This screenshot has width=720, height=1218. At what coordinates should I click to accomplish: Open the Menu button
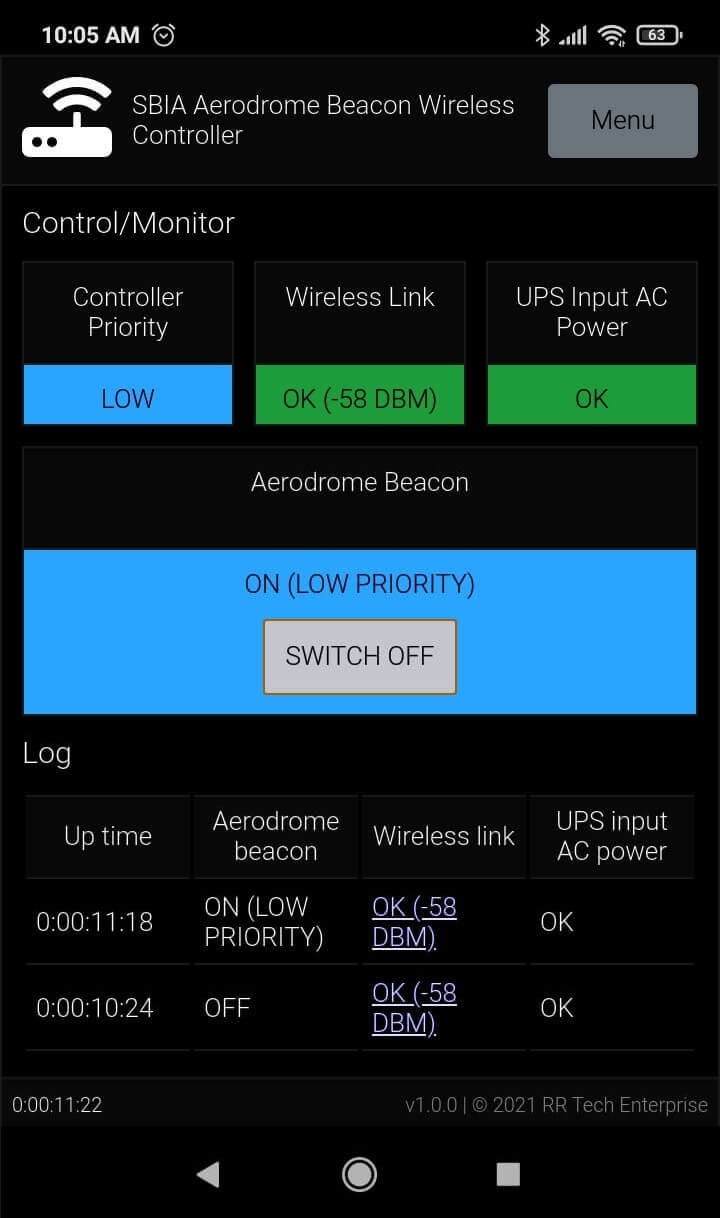point(622,121)
